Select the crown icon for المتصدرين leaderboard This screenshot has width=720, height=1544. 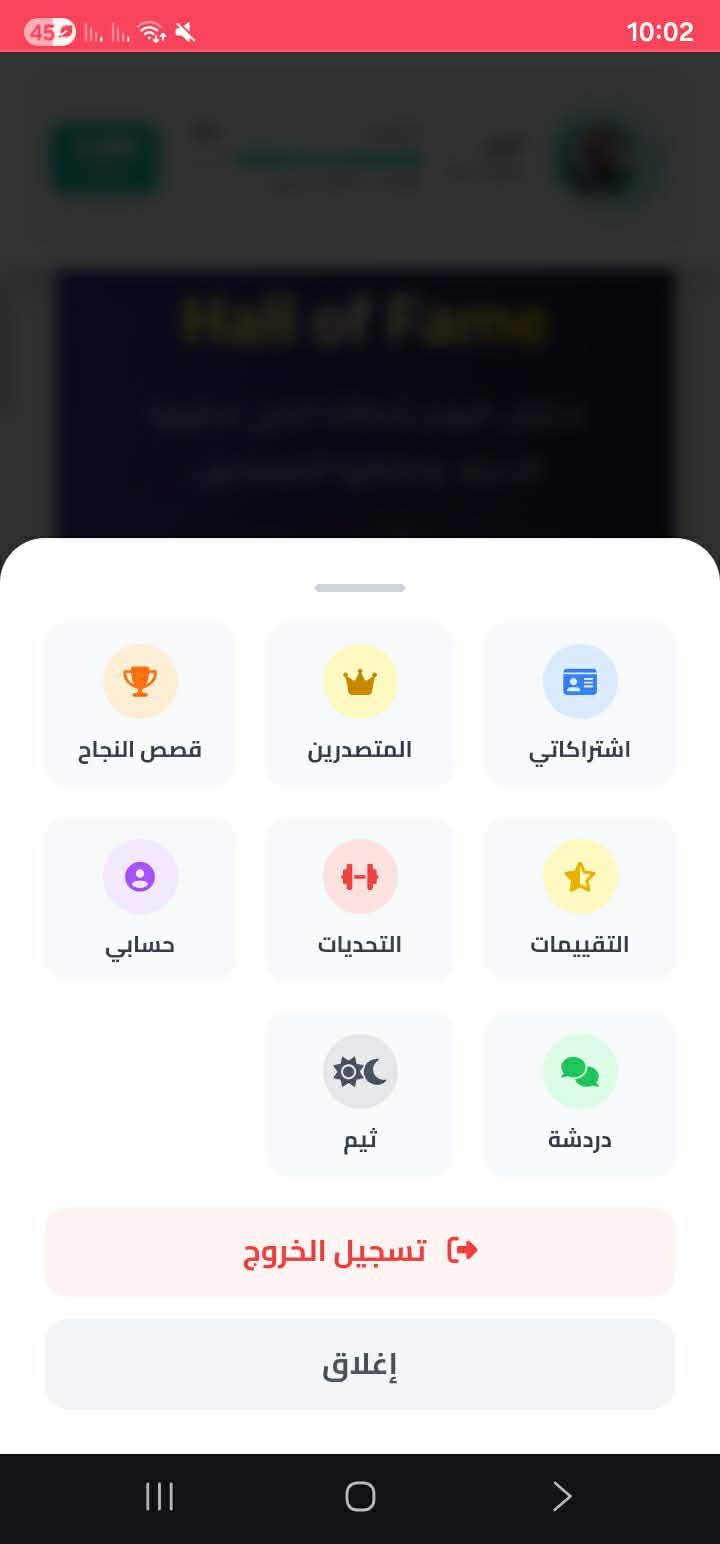point(360,681)
